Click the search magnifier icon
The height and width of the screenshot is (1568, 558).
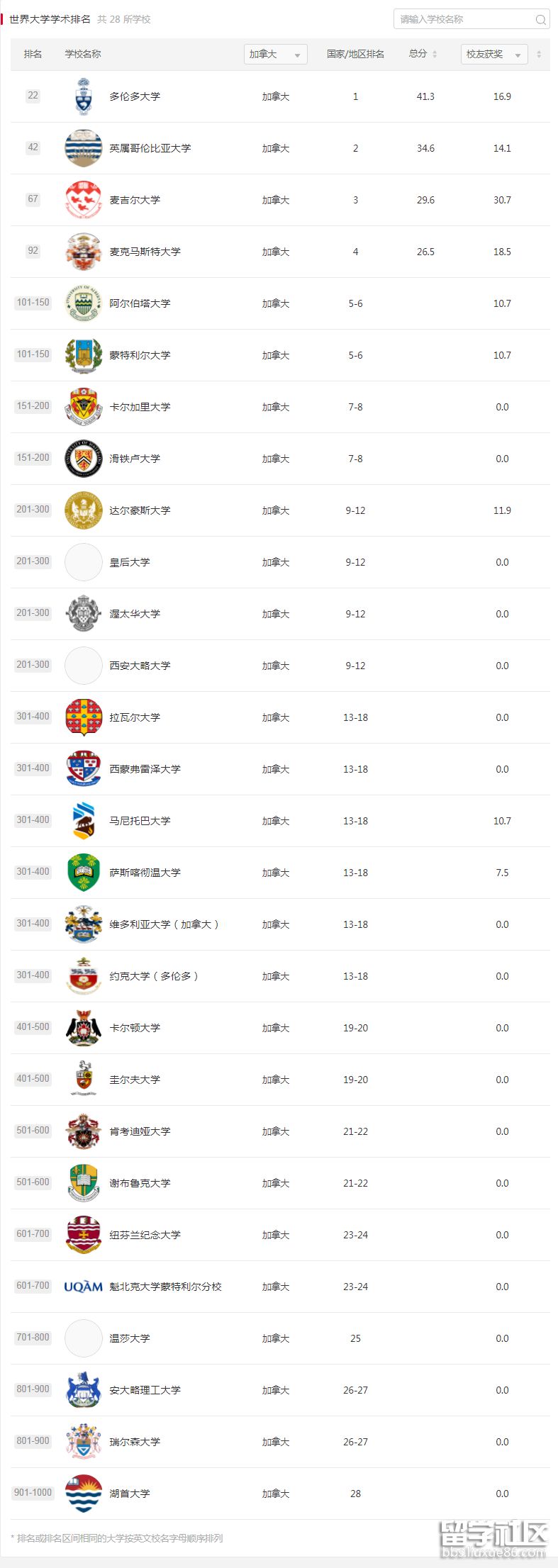pos(541,19)
